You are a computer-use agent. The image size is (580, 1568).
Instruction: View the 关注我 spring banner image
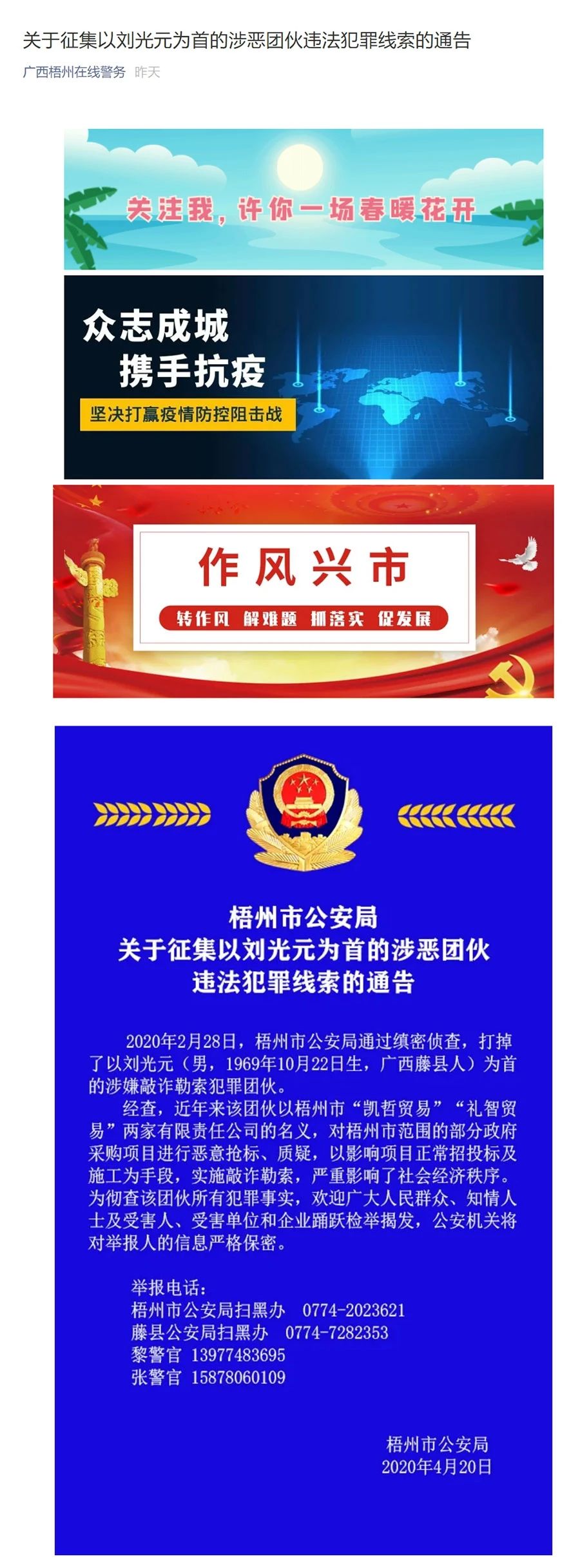point(303,198)
